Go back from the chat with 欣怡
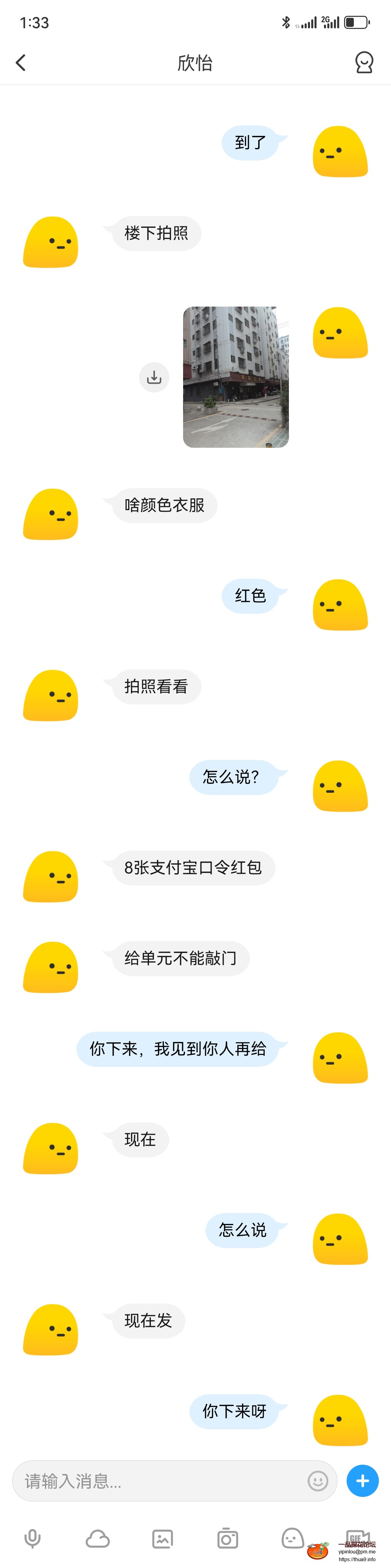391x1568 pixels. click(x=21, y=63)
